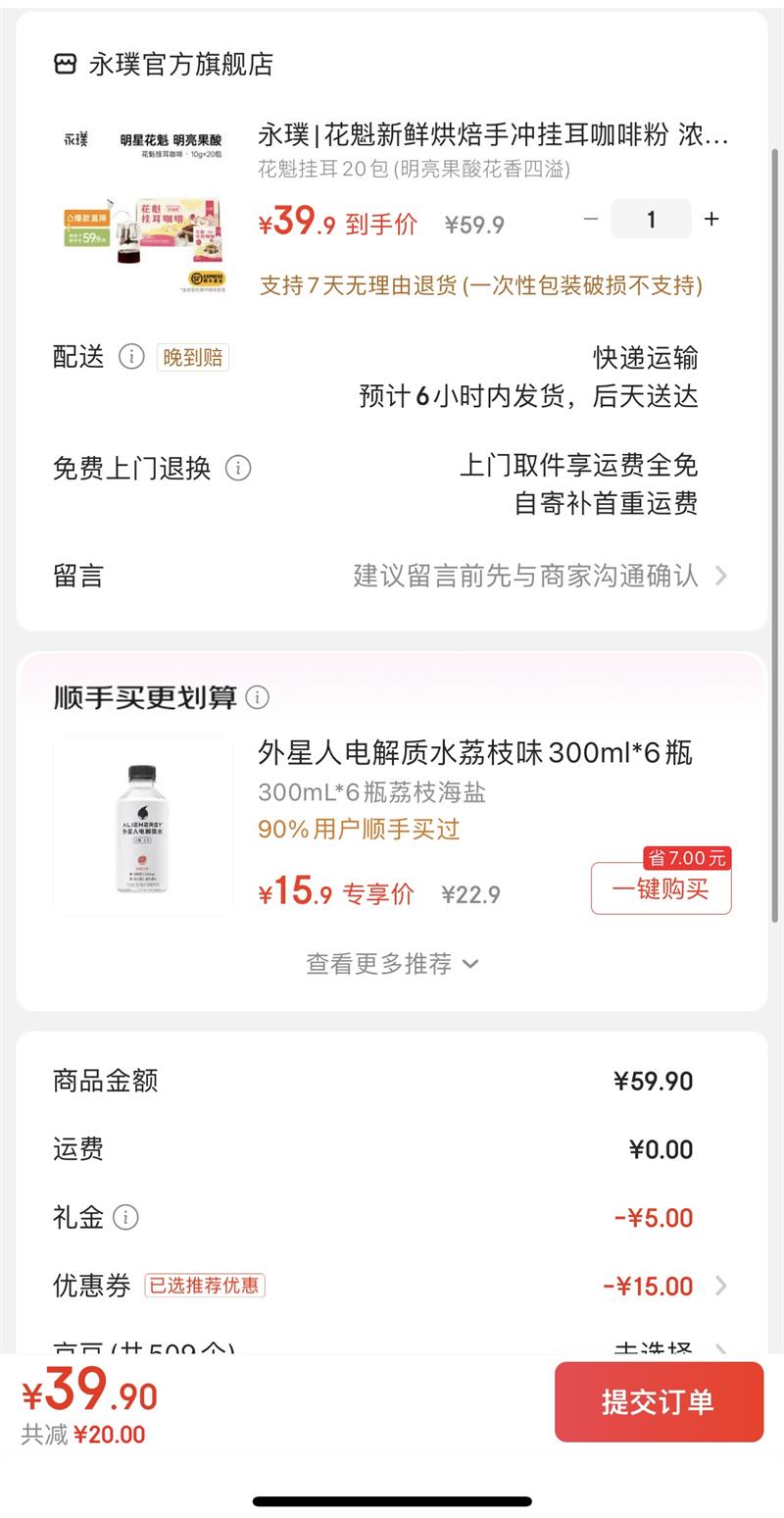
Task: Decrease coffee quantity with the minus button
Action: (x=590, y=220)
